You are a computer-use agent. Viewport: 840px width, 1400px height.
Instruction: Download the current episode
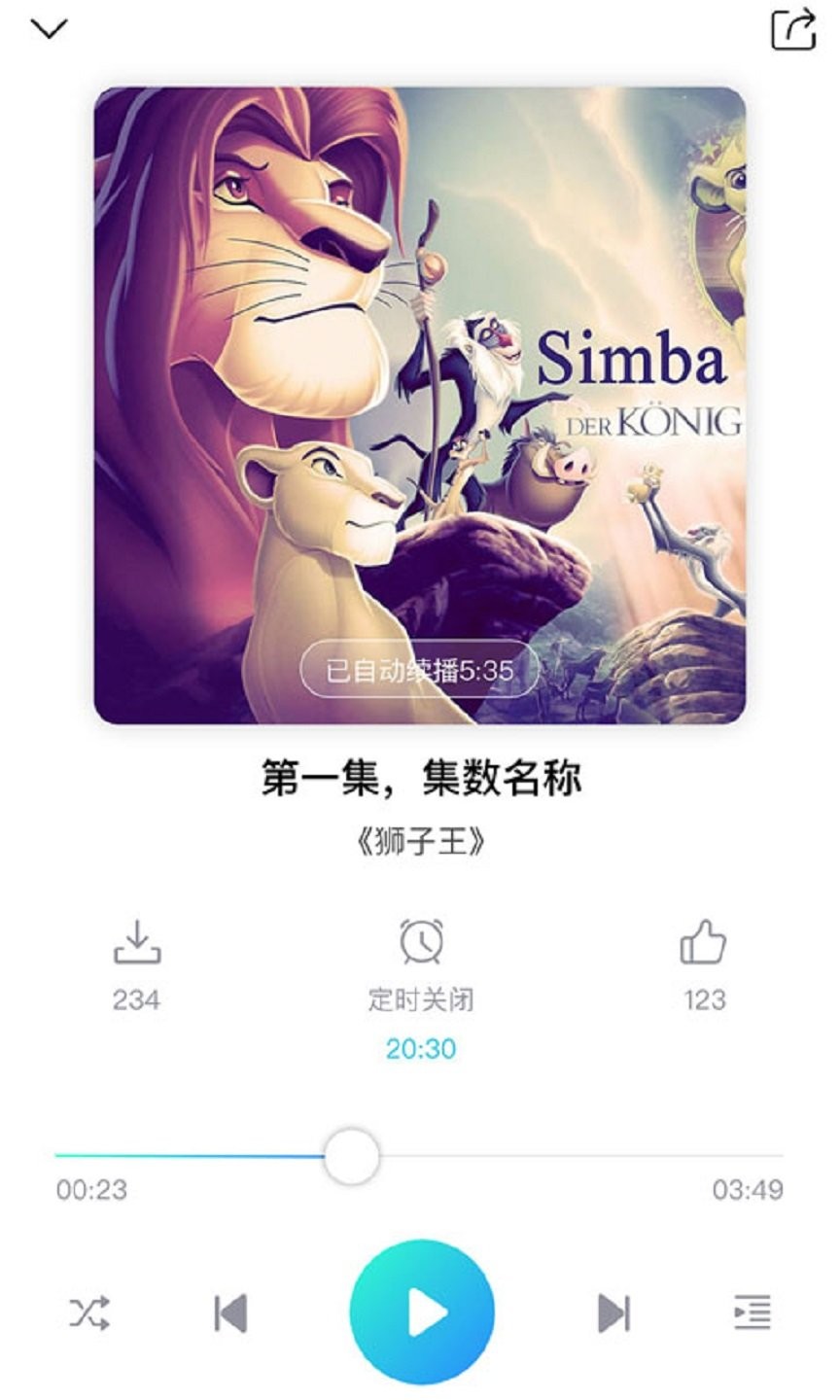click(137, 941)
